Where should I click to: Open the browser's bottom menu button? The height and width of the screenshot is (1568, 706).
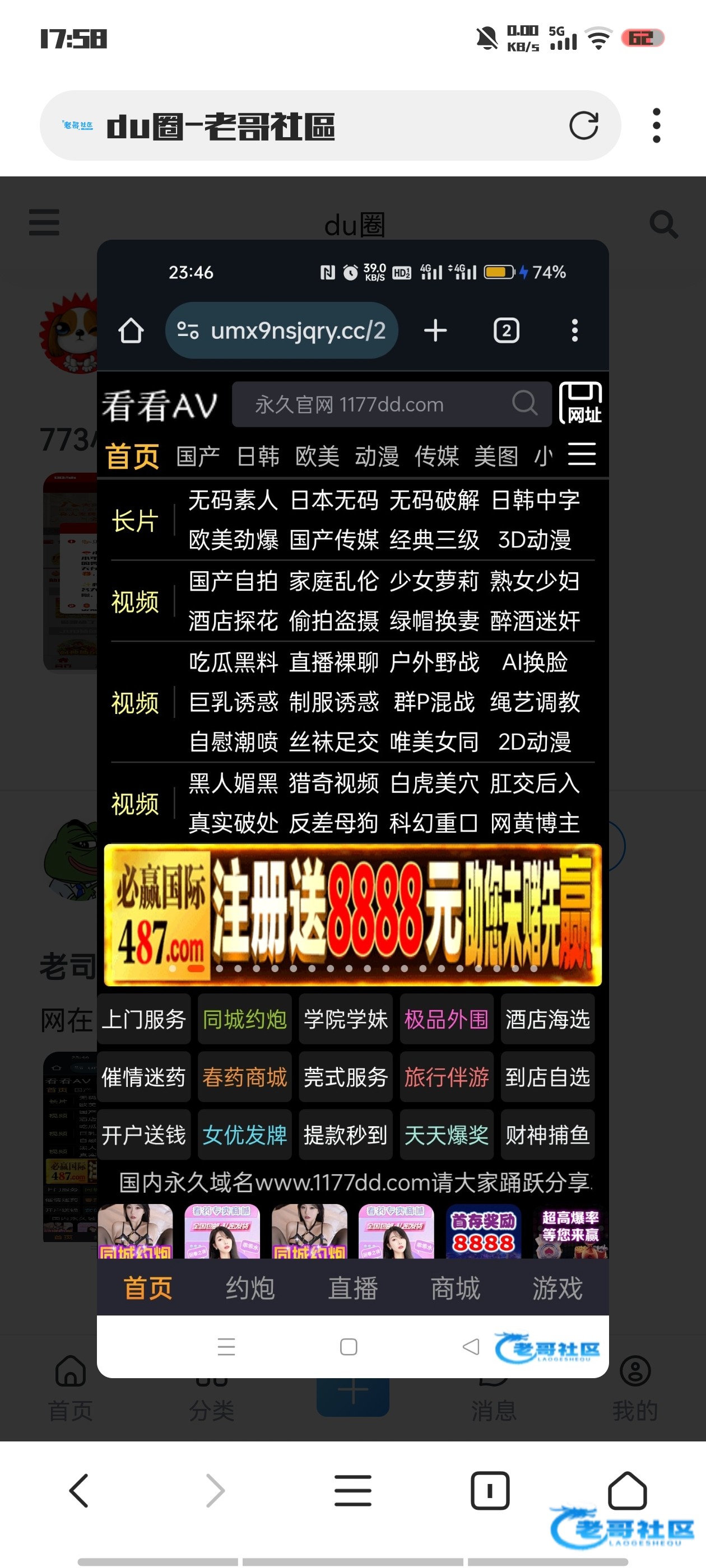pyautogui.click(x=352, y=1490)
